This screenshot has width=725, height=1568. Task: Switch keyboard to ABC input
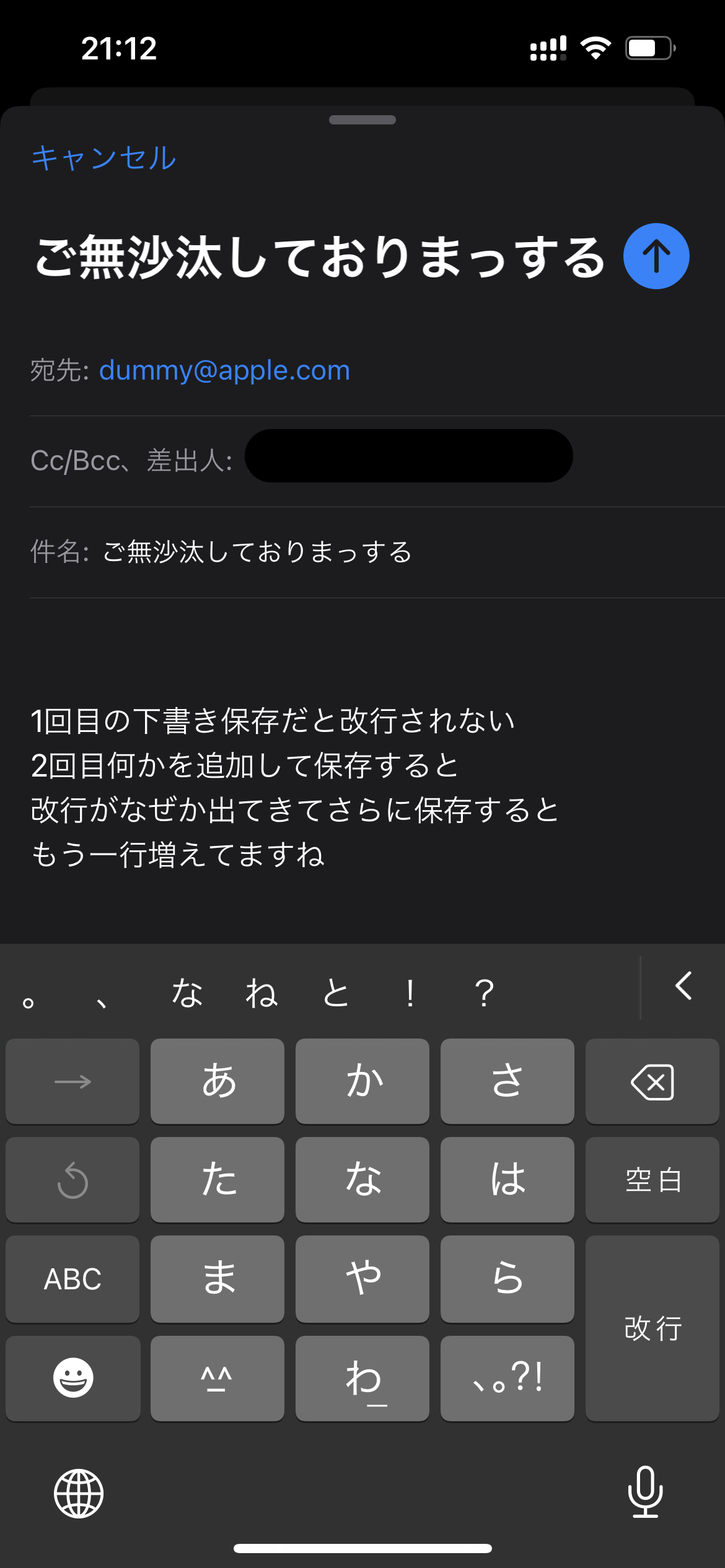tap(72, 1279)
